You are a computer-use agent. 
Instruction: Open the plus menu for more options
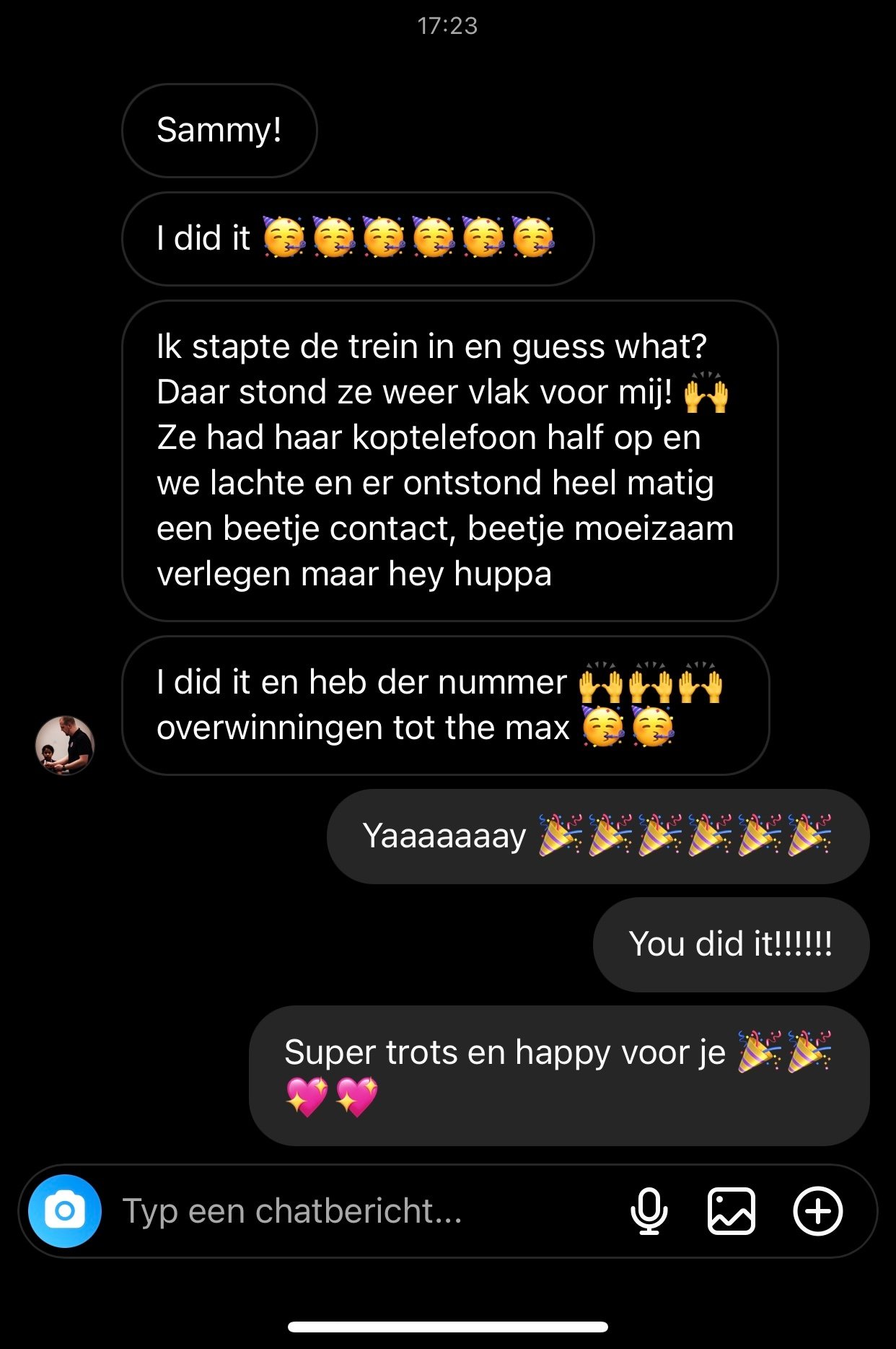[817, 1211]
